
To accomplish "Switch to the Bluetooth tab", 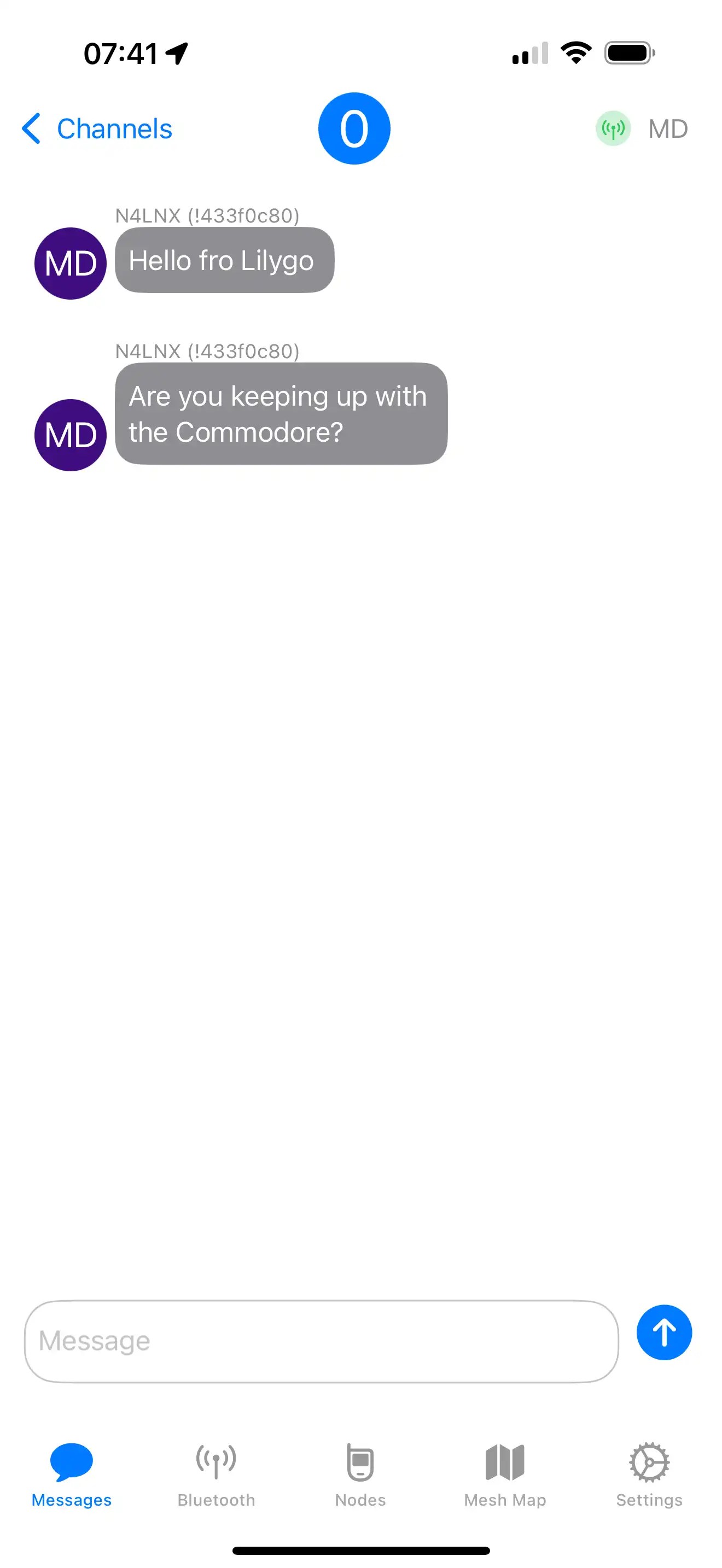I will [216, 1473].
